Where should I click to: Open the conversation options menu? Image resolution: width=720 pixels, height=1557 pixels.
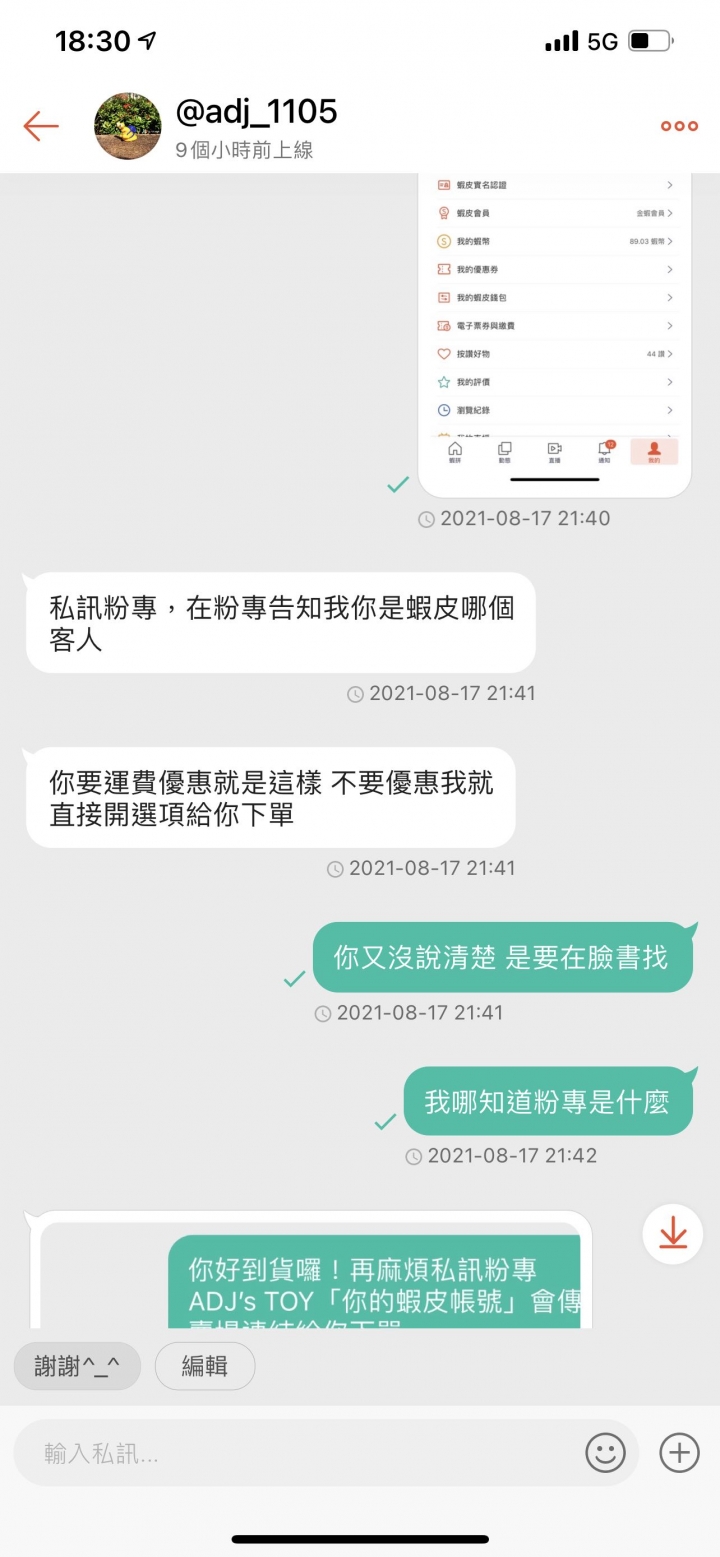678,125
